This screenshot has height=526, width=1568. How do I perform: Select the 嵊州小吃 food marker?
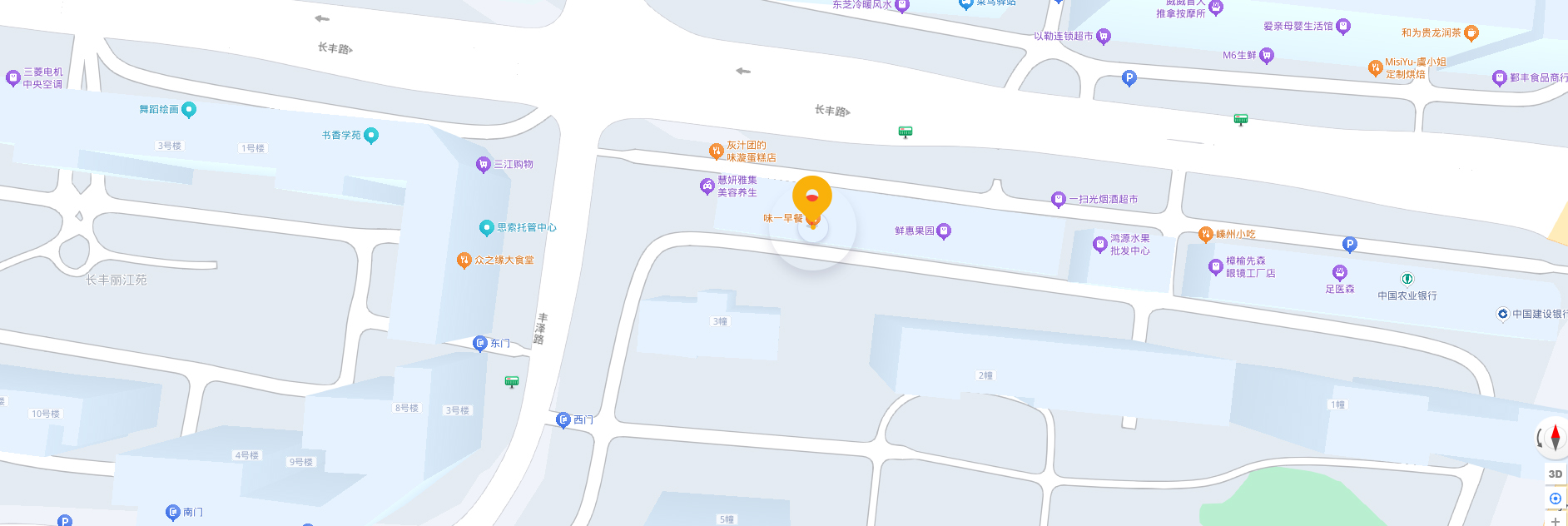1205,235
